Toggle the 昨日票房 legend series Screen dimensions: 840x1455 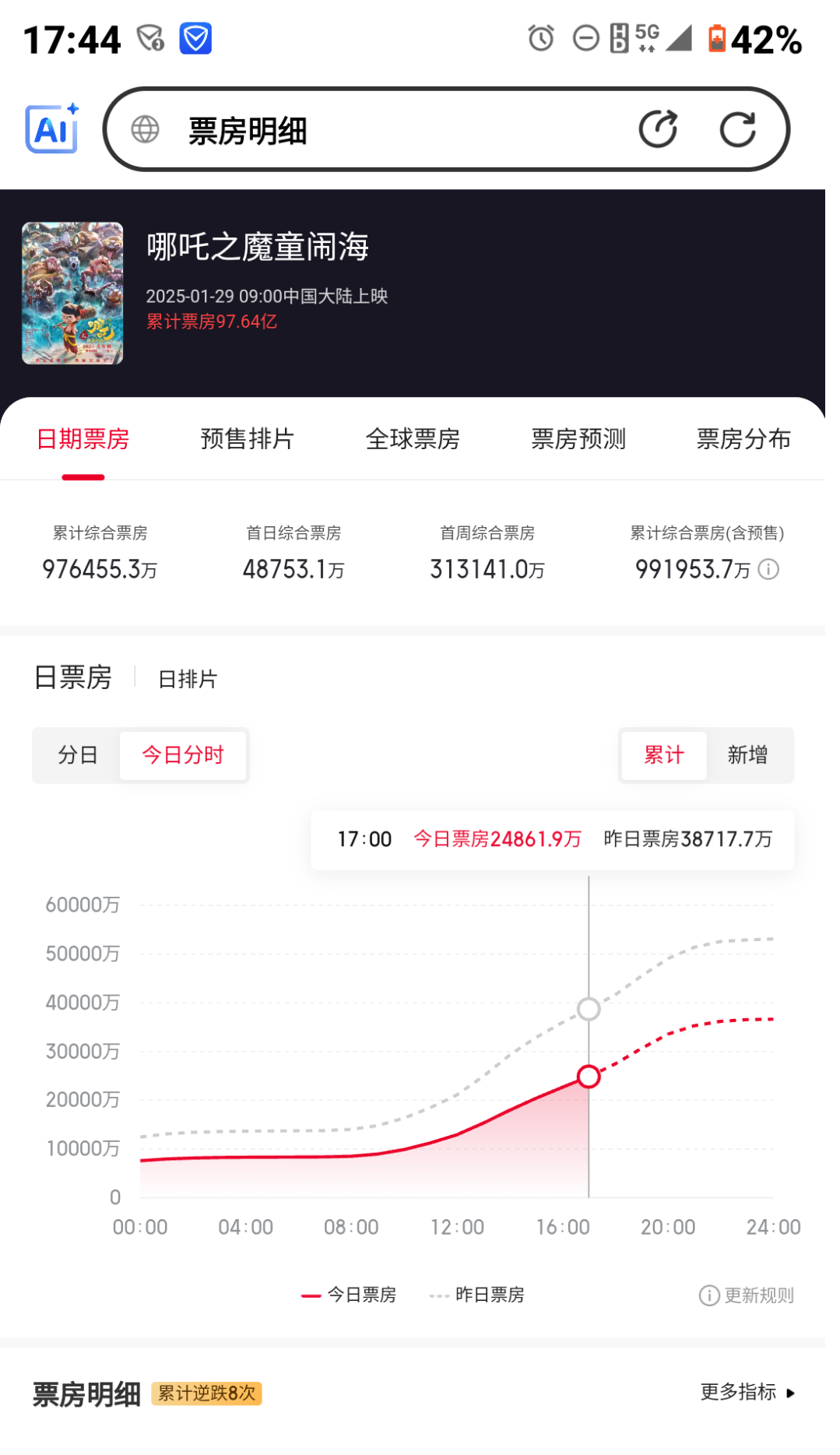477,1295
